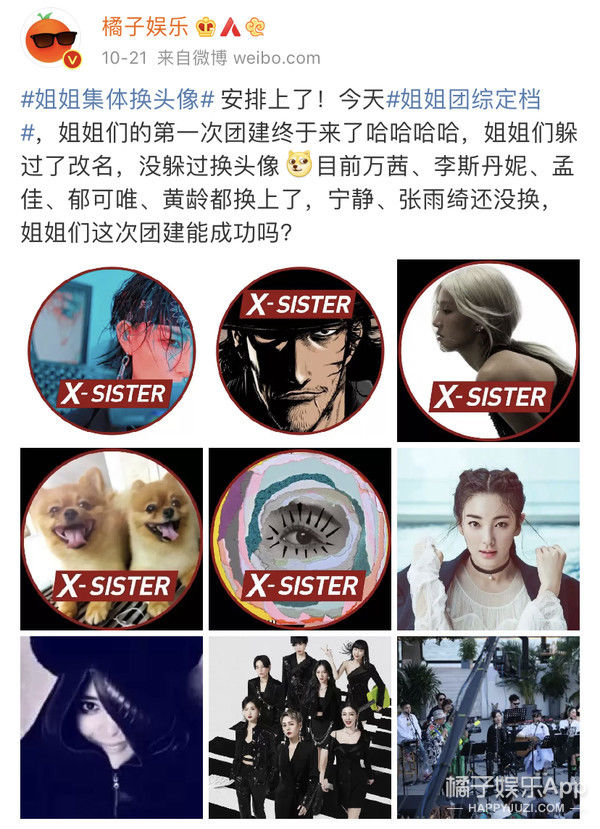Image resolution: width=600 pixels, height=829 pixels.
Task: Open the group photo of women in black
Action: 300,727
